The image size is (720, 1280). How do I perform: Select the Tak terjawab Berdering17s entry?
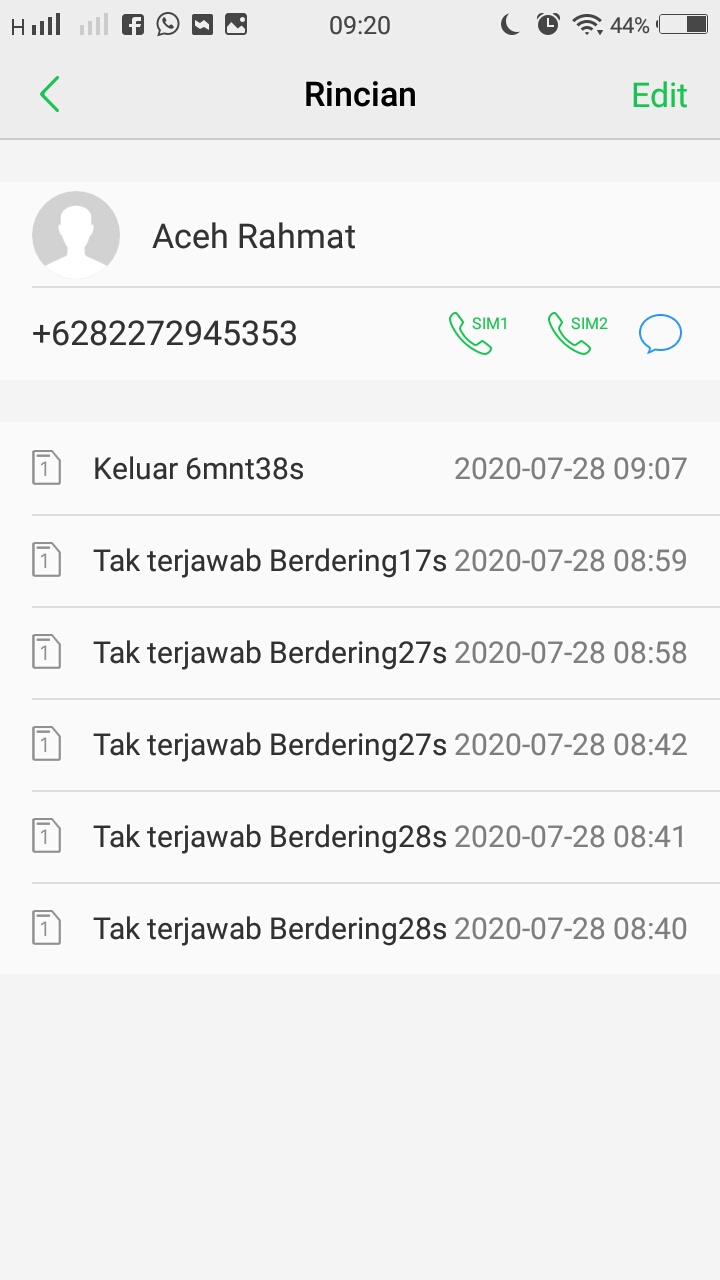(360, 560)
